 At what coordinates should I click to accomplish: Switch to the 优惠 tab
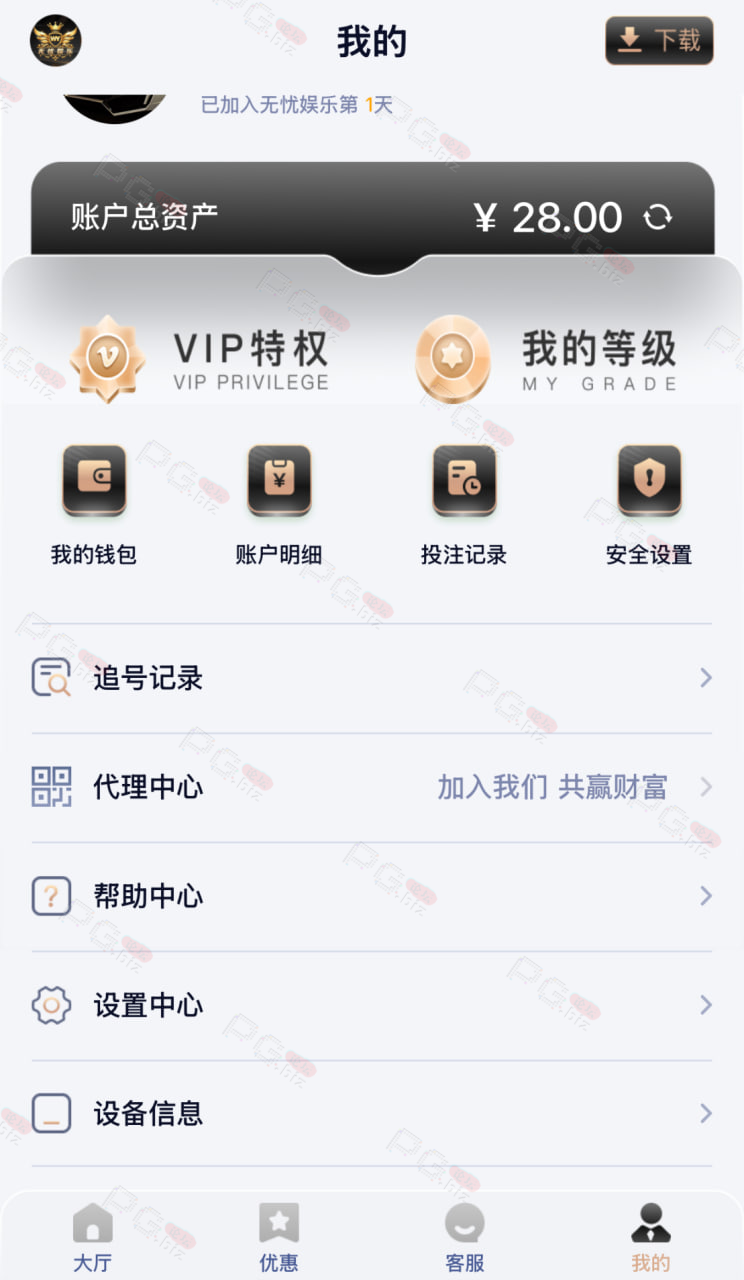point(279,1237)
